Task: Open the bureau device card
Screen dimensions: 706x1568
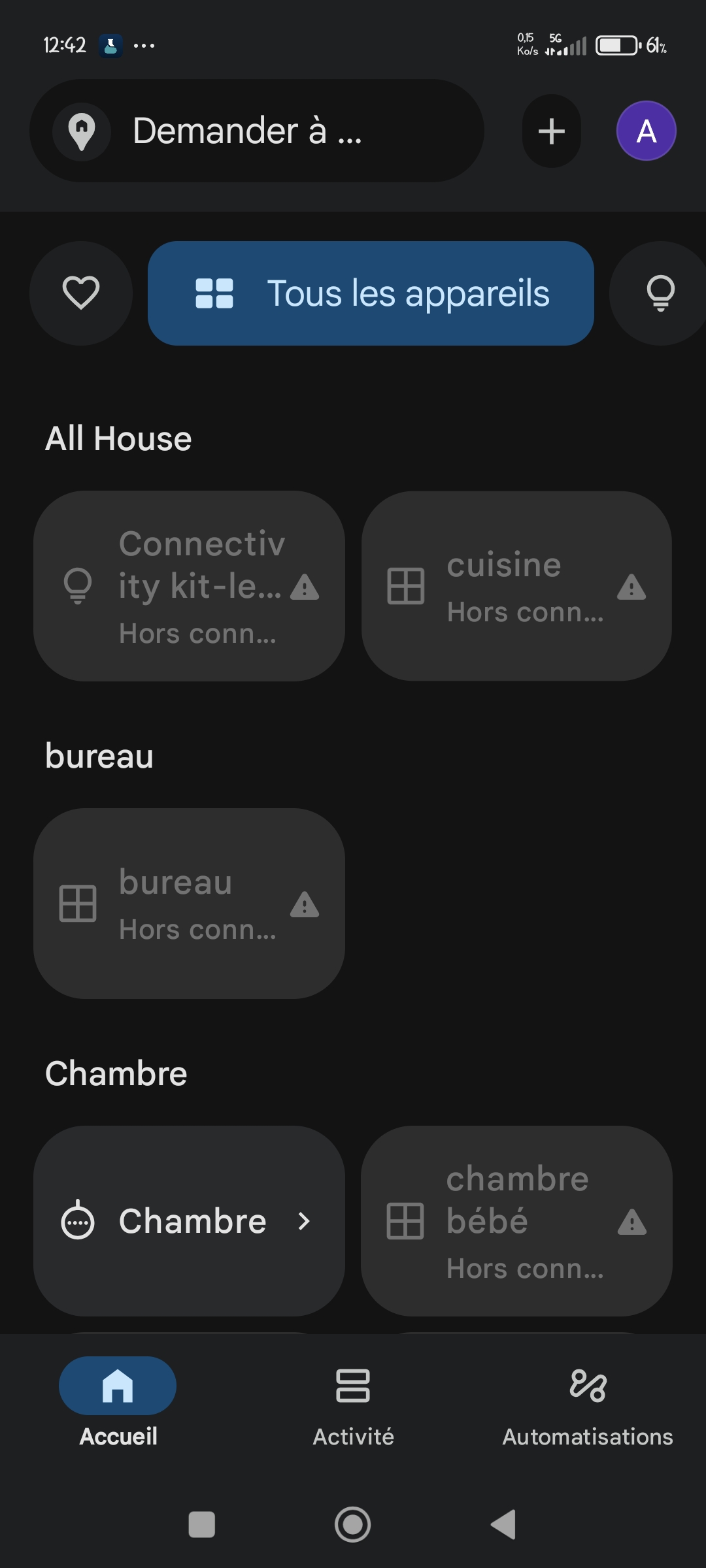Action: (x=189, y=903)
